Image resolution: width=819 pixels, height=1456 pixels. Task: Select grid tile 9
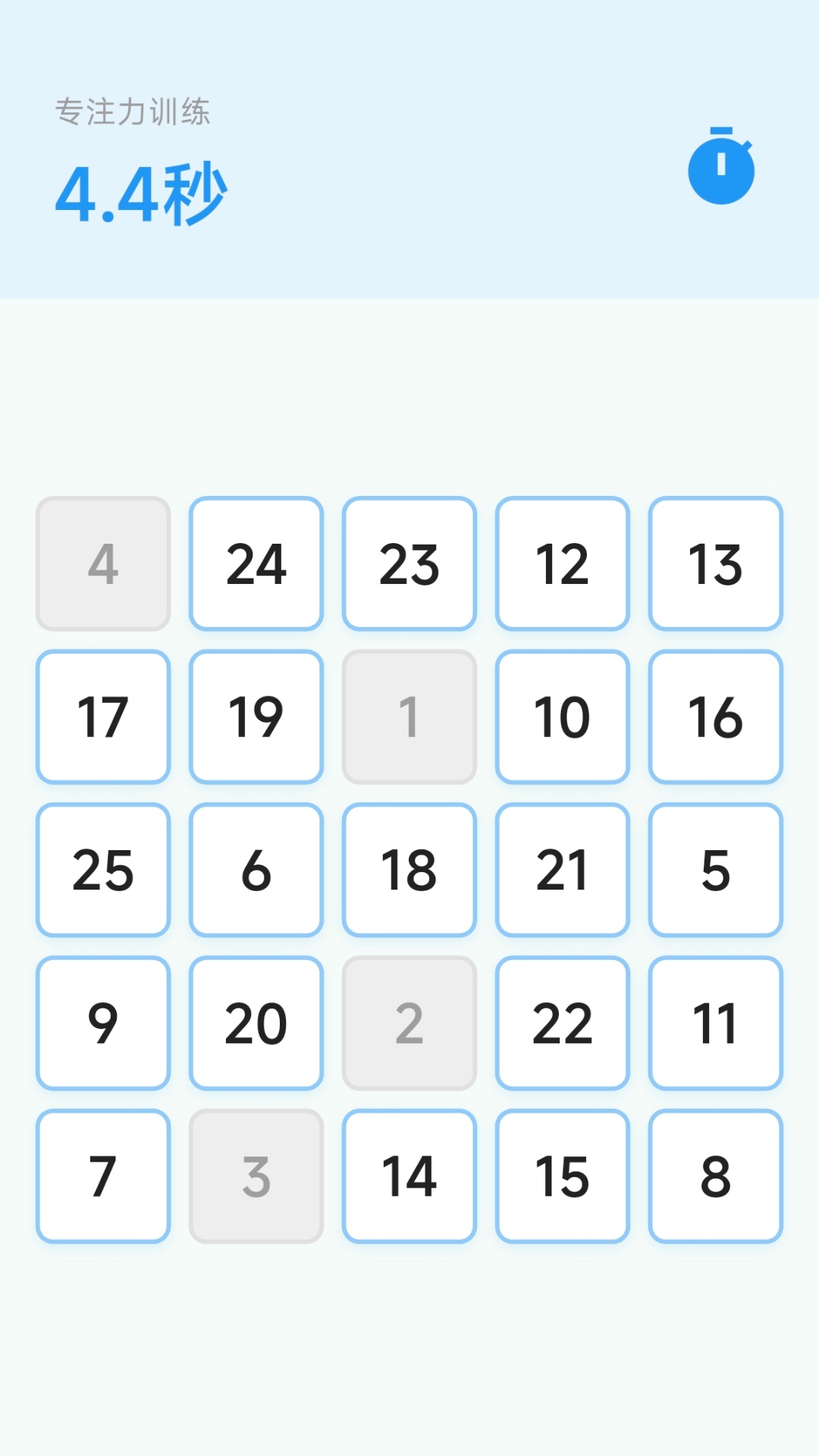pyautogui.click(x=103, y=1023)
